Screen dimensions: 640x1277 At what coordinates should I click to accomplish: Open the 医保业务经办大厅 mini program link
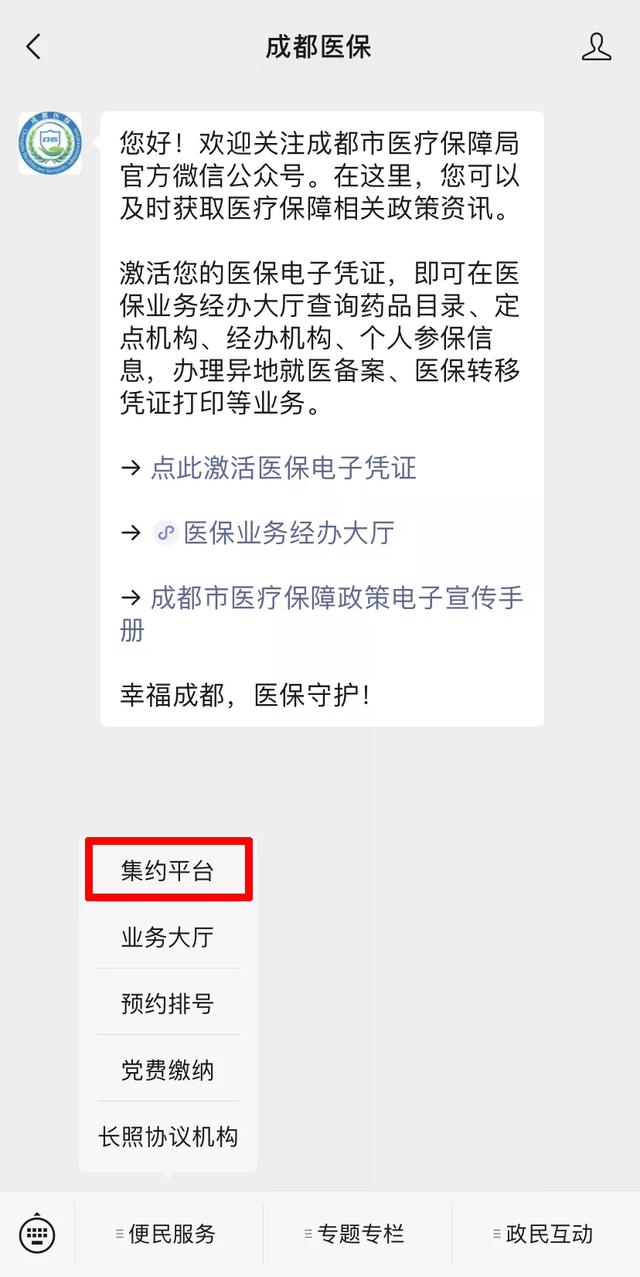[288, 532]
